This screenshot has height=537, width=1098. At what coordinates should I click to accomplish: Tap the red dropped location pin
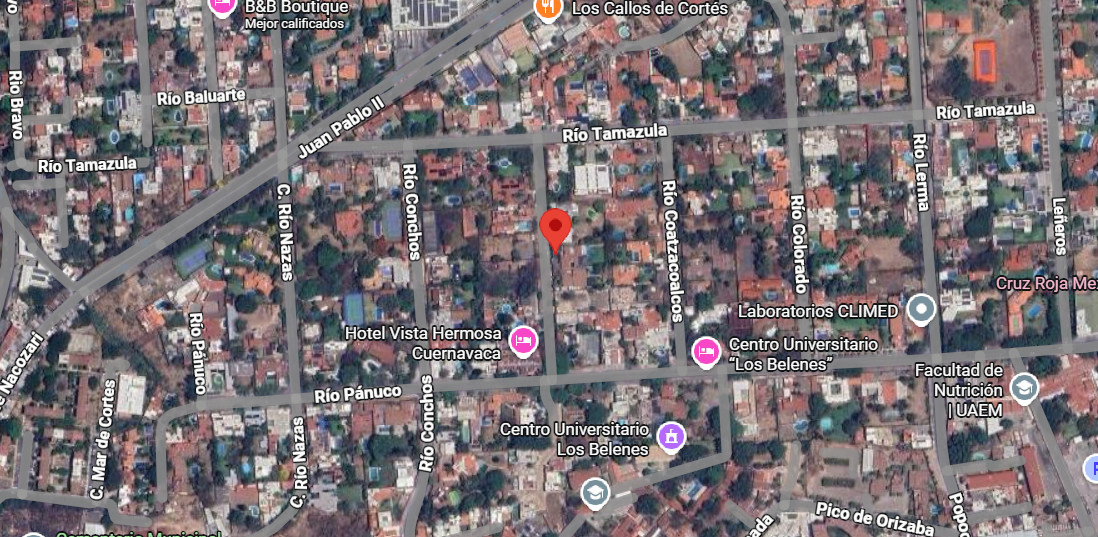pyautogui.click(x=556, y=227)
